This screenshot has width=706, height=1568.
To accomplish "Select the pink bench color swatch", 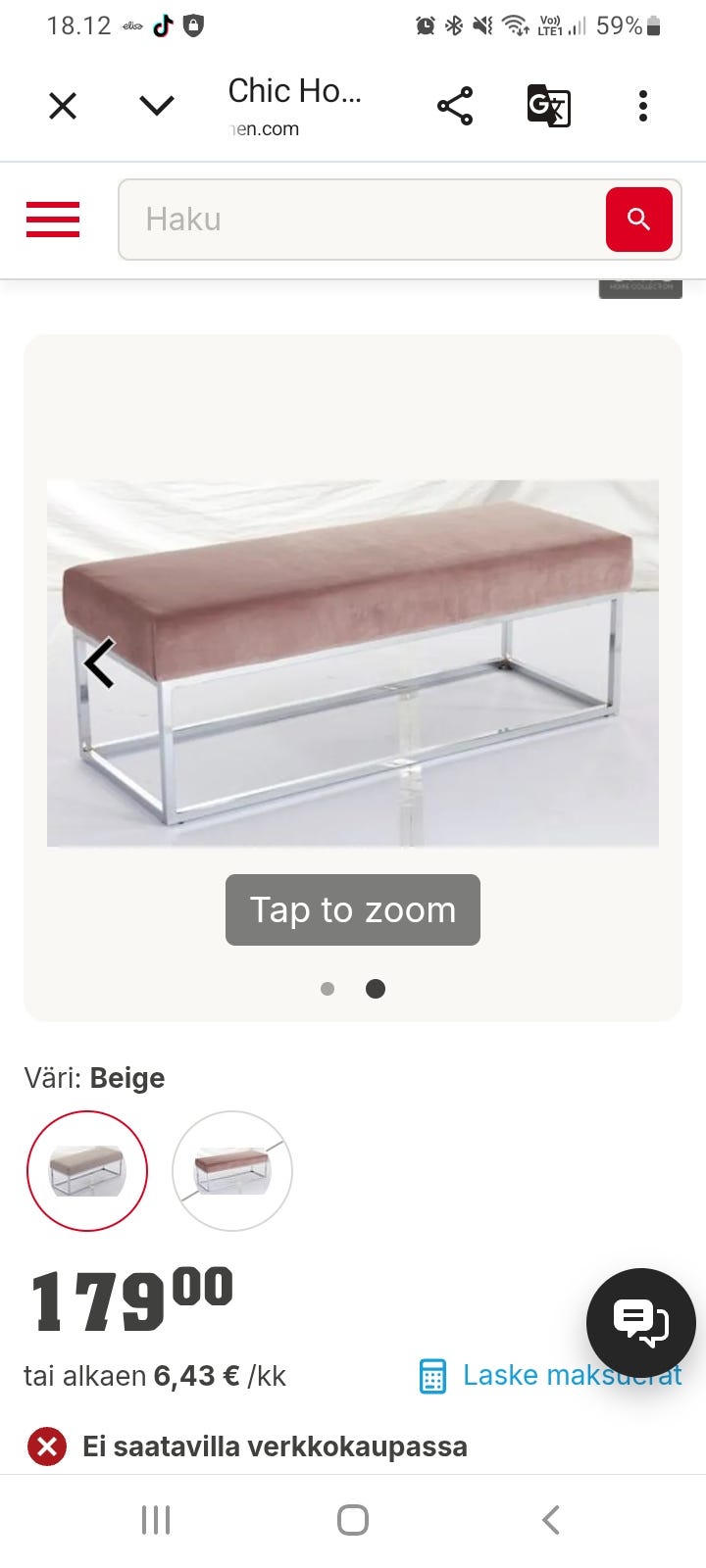I will (x=232, y=1171).
